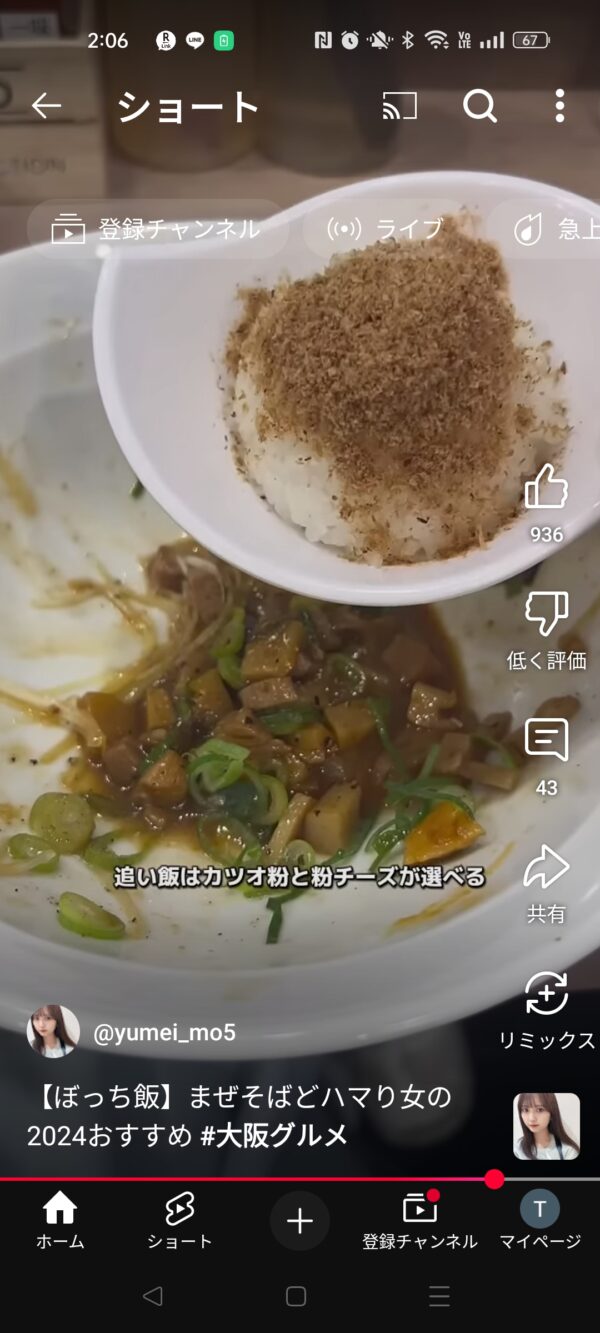Open the マイページ tab
This screenshot has height=1333, width=600.
[x=540, y=1221]
